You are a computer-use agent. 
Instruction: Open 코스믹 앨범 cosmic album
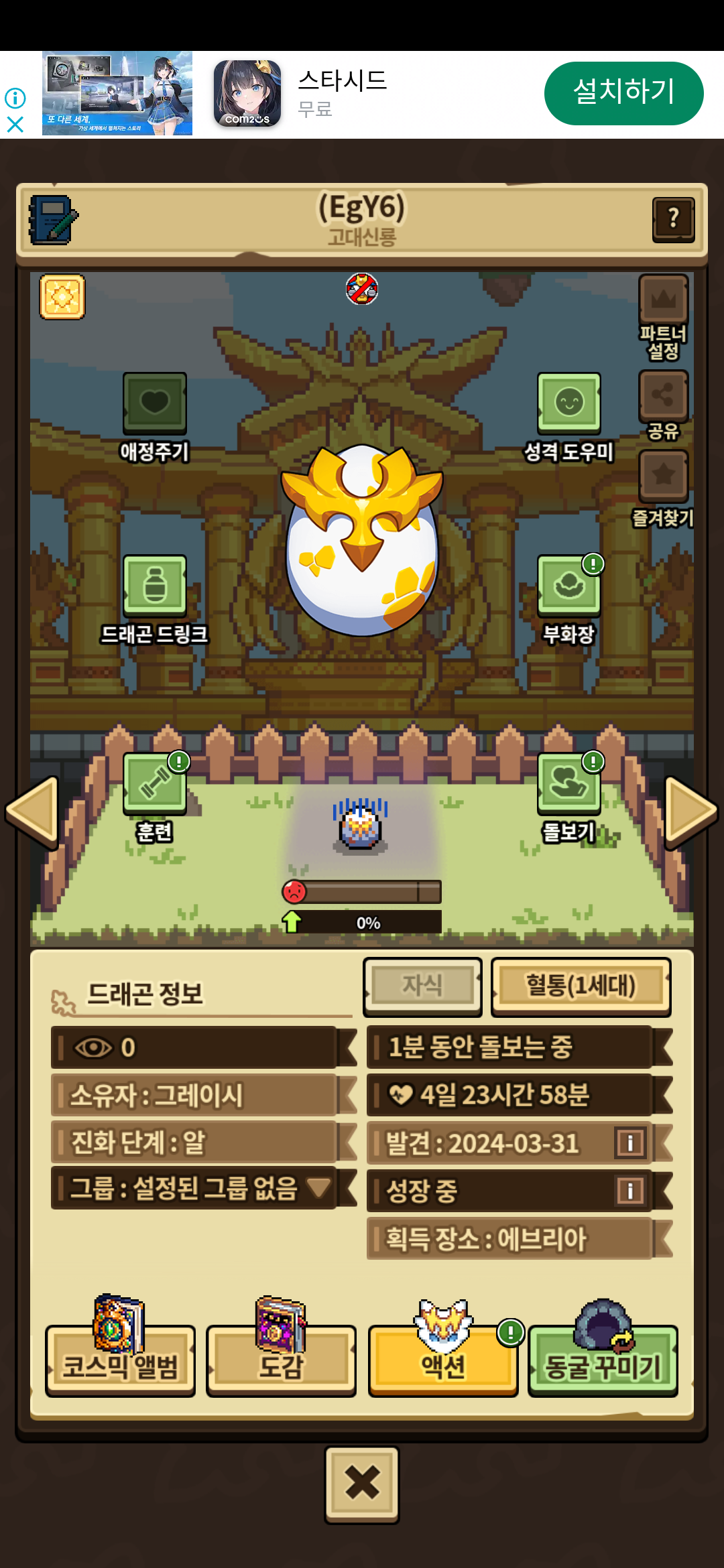point(120,1360)
